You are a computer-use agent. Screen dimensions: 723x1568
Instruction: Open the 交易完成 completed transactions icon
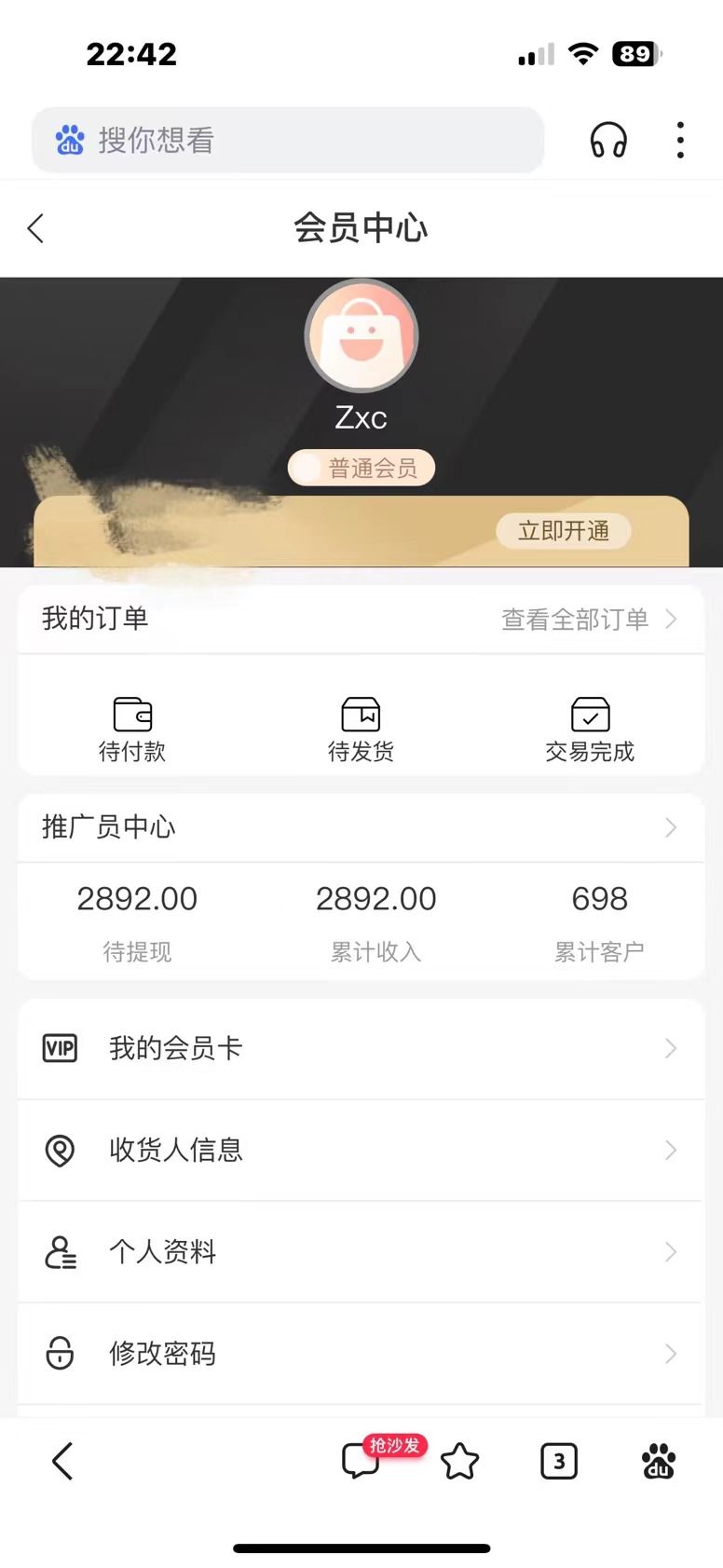tap(591, 716)
